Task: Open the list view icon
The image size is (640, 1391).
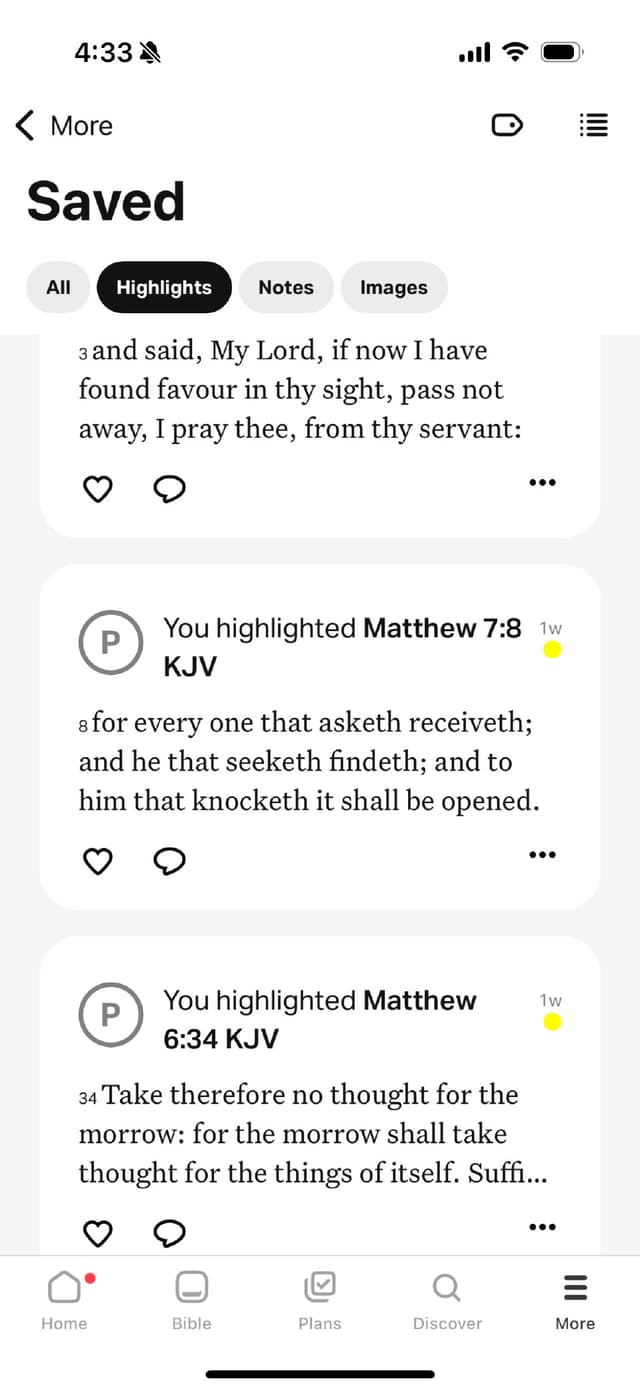Action: pyautogui.click(x=593, y=125)
